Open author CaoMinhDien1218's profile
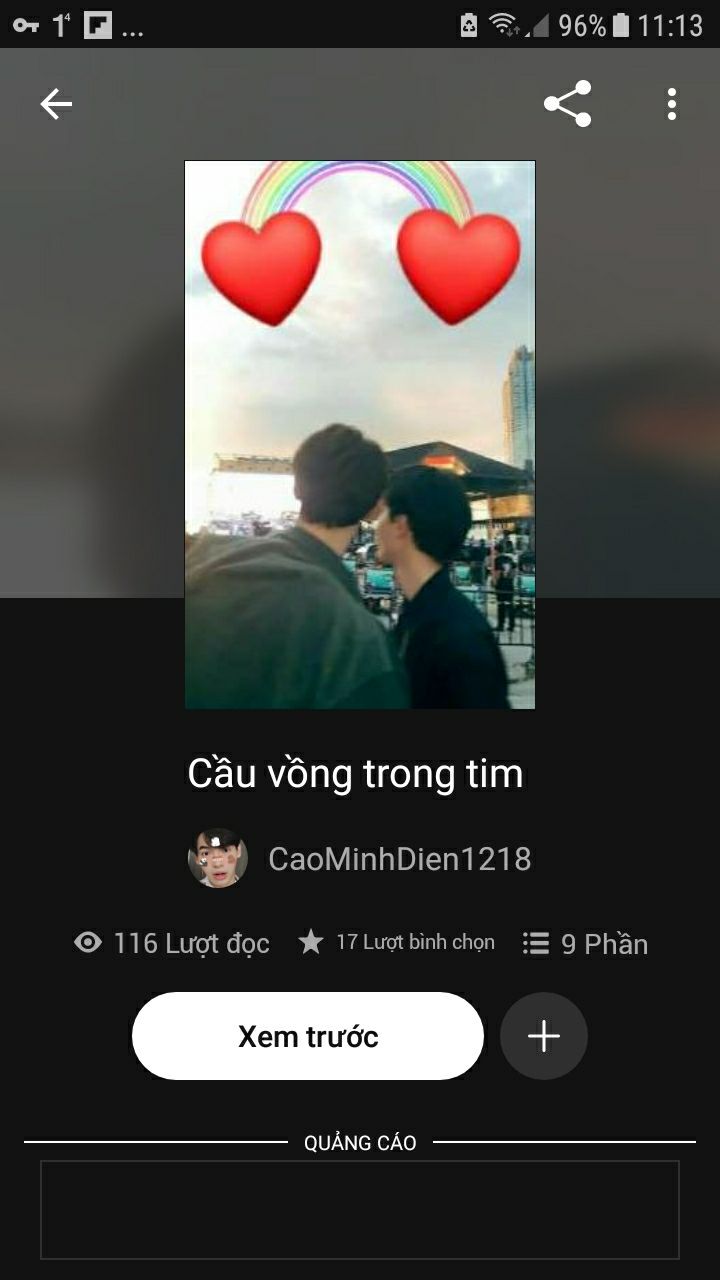Screen dimensions: 720x1280 pyautogui.click(x=398, y=858)
